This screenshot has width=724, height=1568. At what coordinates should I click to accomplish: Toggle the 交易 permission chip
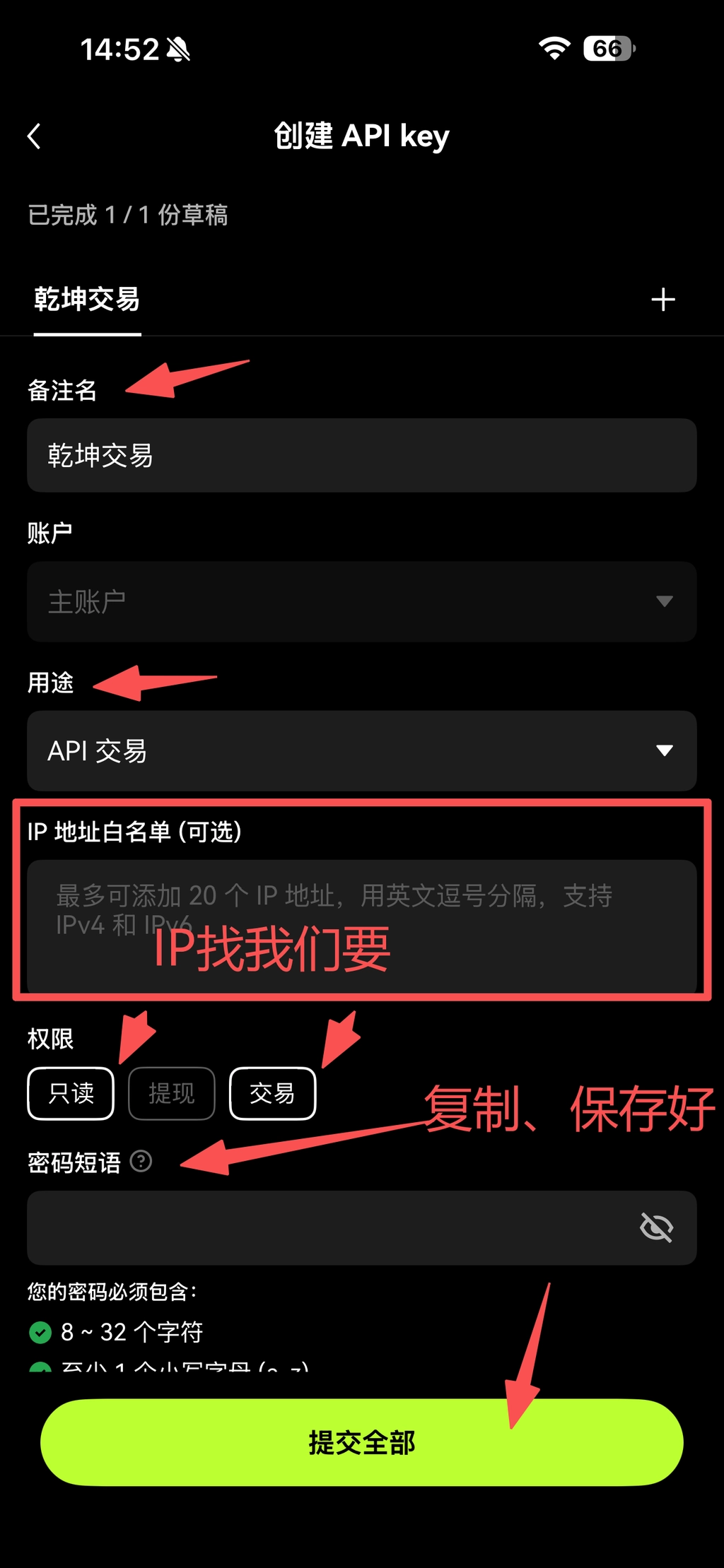point(272,1093)
